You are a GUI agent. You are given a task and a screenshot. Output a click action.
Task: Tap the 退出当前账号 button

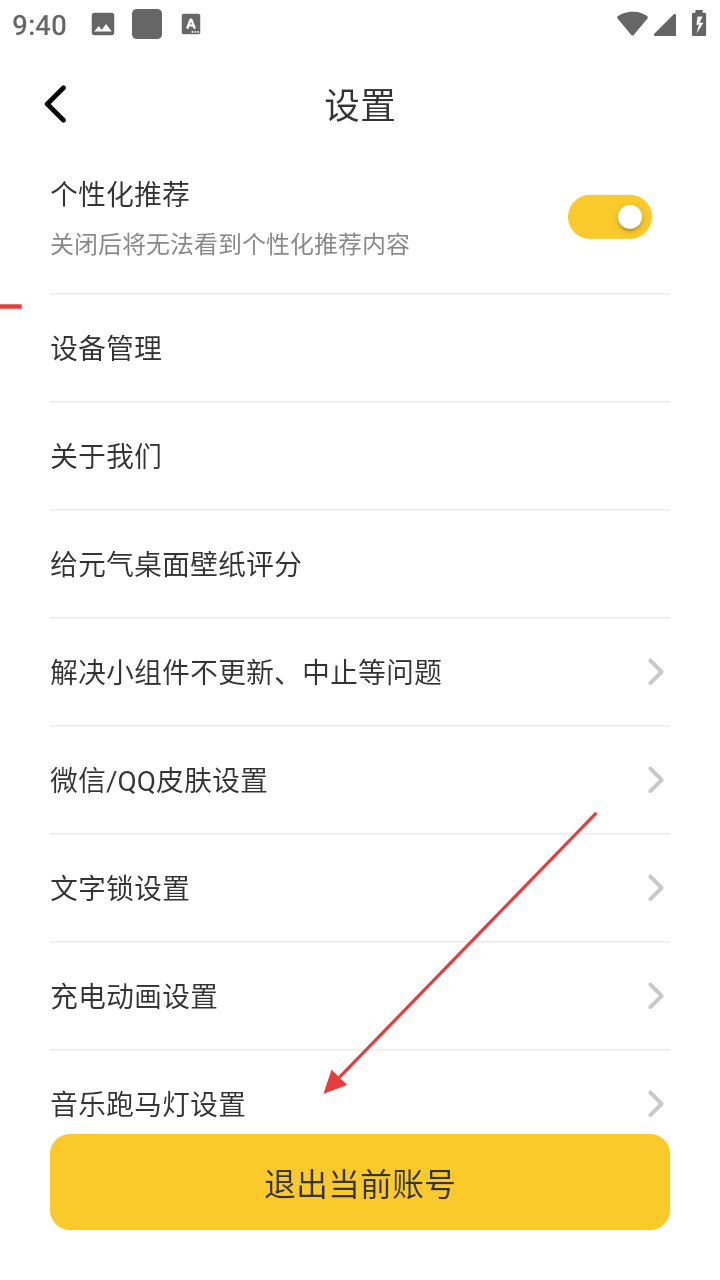(360, 1183)
